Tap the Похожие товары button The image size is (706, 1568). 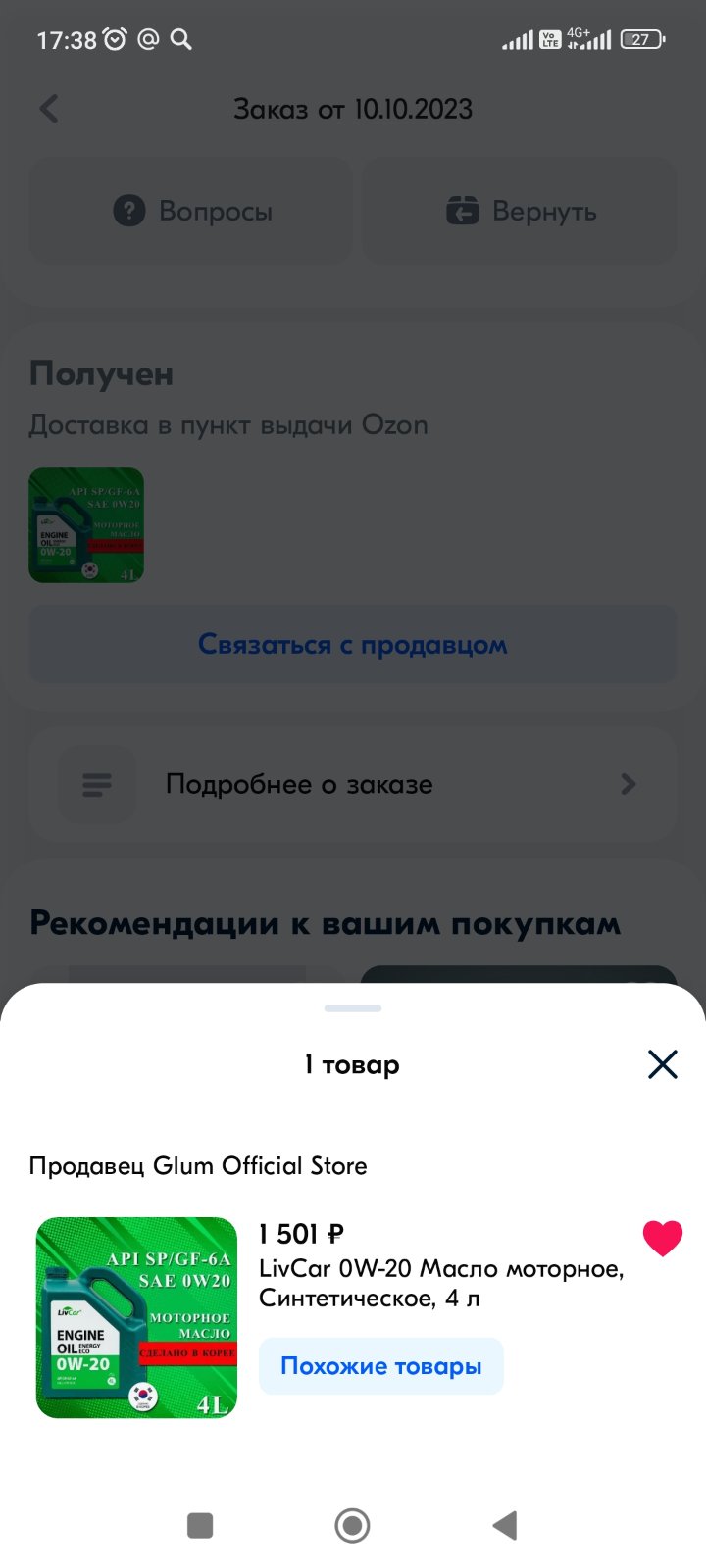click(x=380, y=1366)
